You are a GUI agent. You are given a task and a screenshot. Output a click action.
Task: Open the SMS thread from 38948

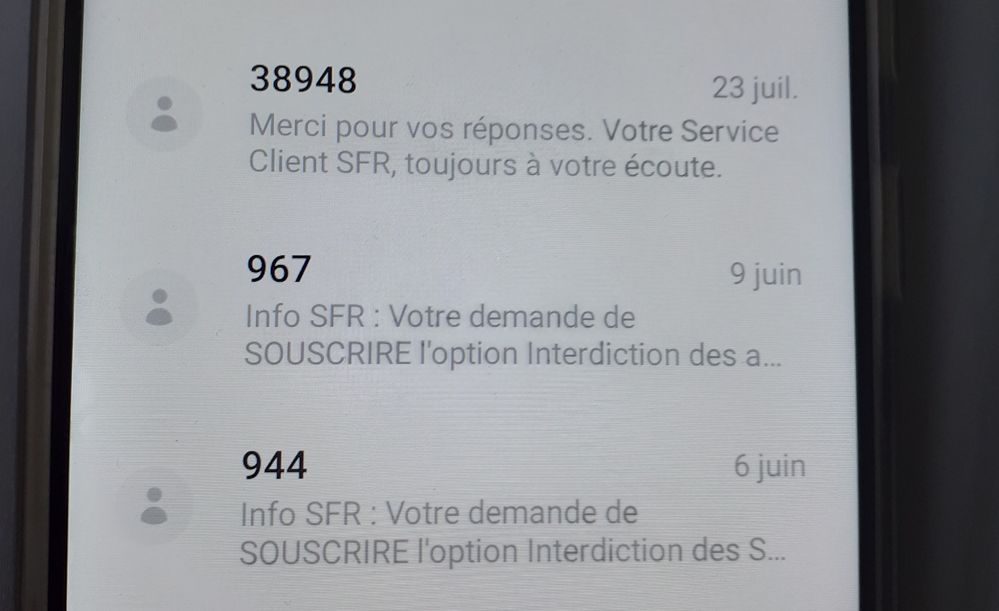500,125
